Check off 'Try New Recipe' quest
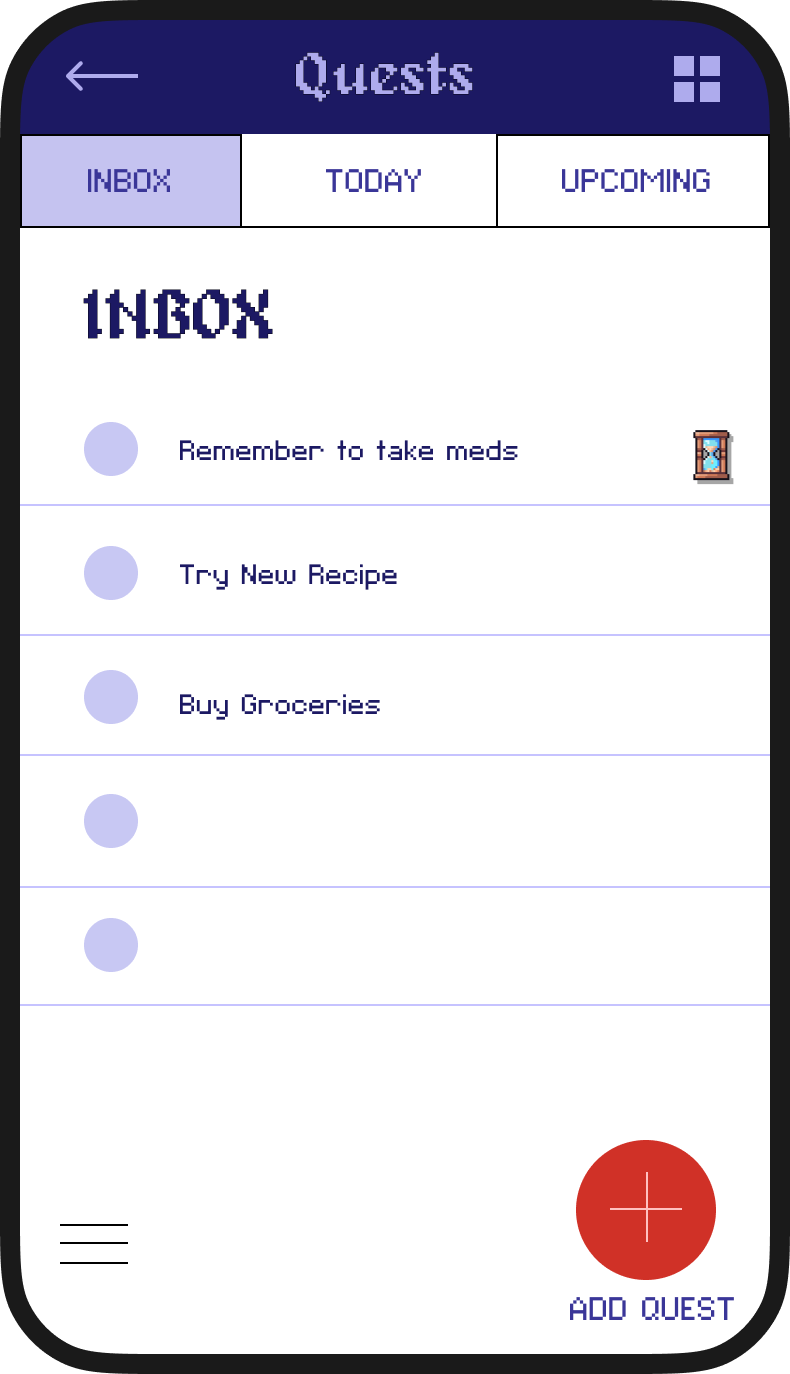This screenshot has width=790, height=1374. point(111,573)
